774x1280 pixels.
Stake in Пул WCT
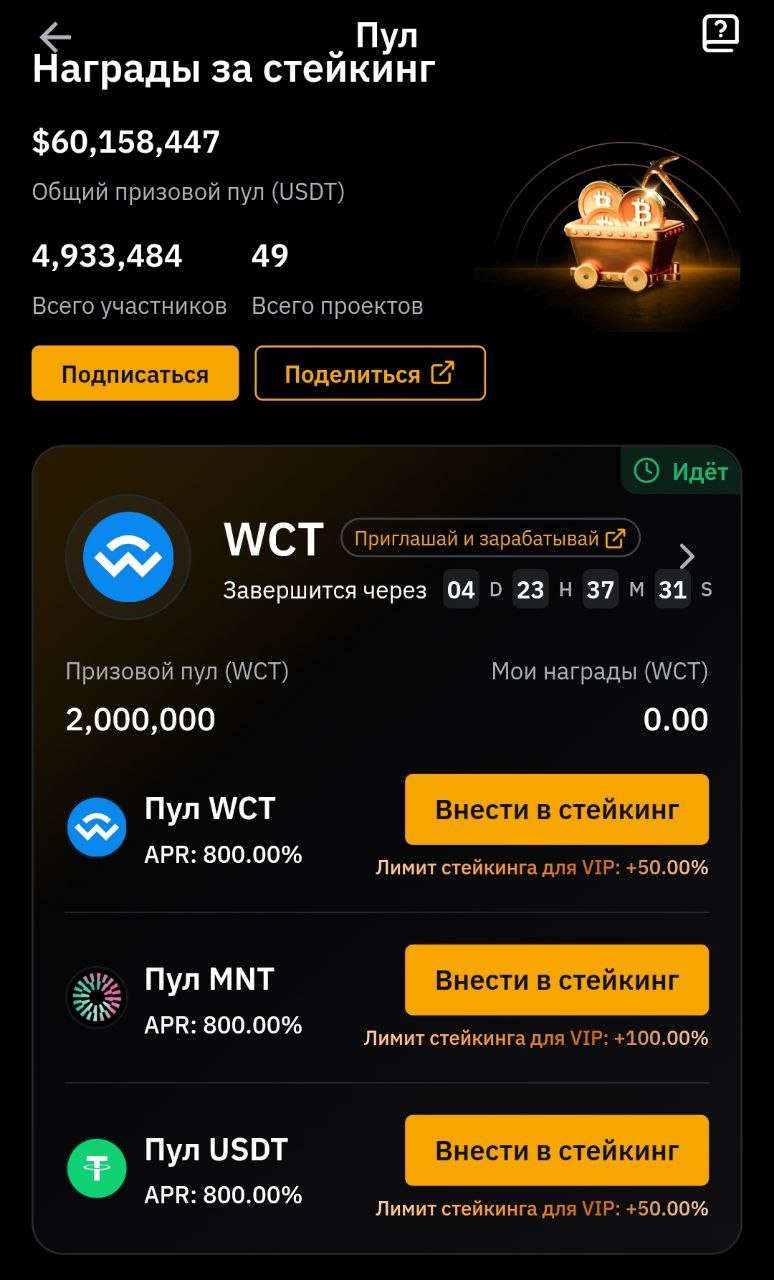click(556, 809)
